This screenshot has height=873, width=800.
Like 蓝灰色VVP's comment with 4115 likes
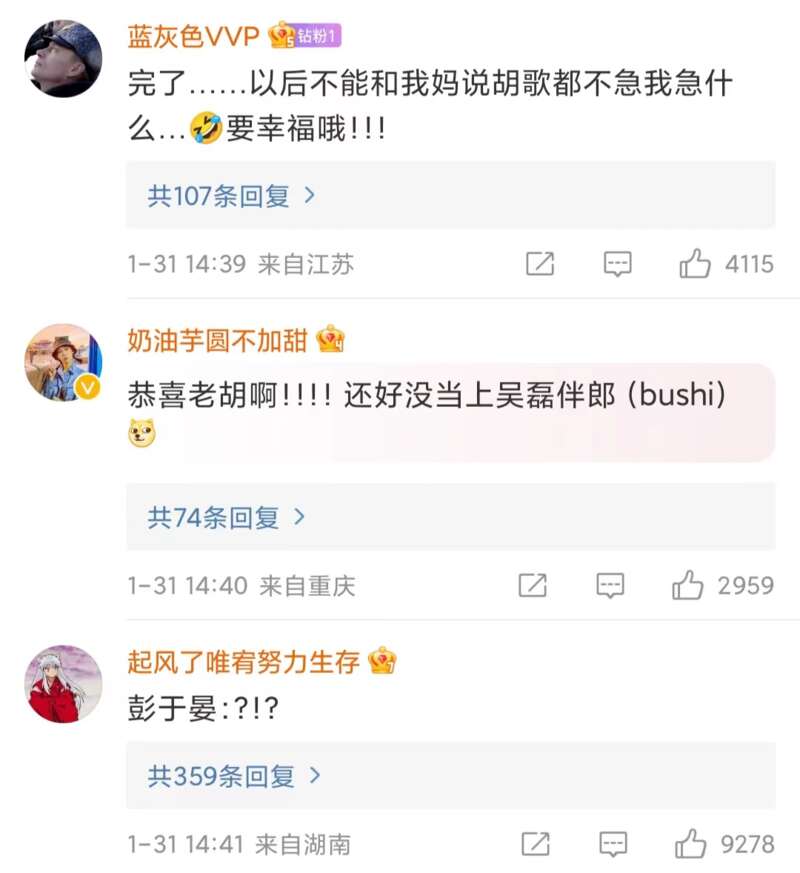pos(695,264)
